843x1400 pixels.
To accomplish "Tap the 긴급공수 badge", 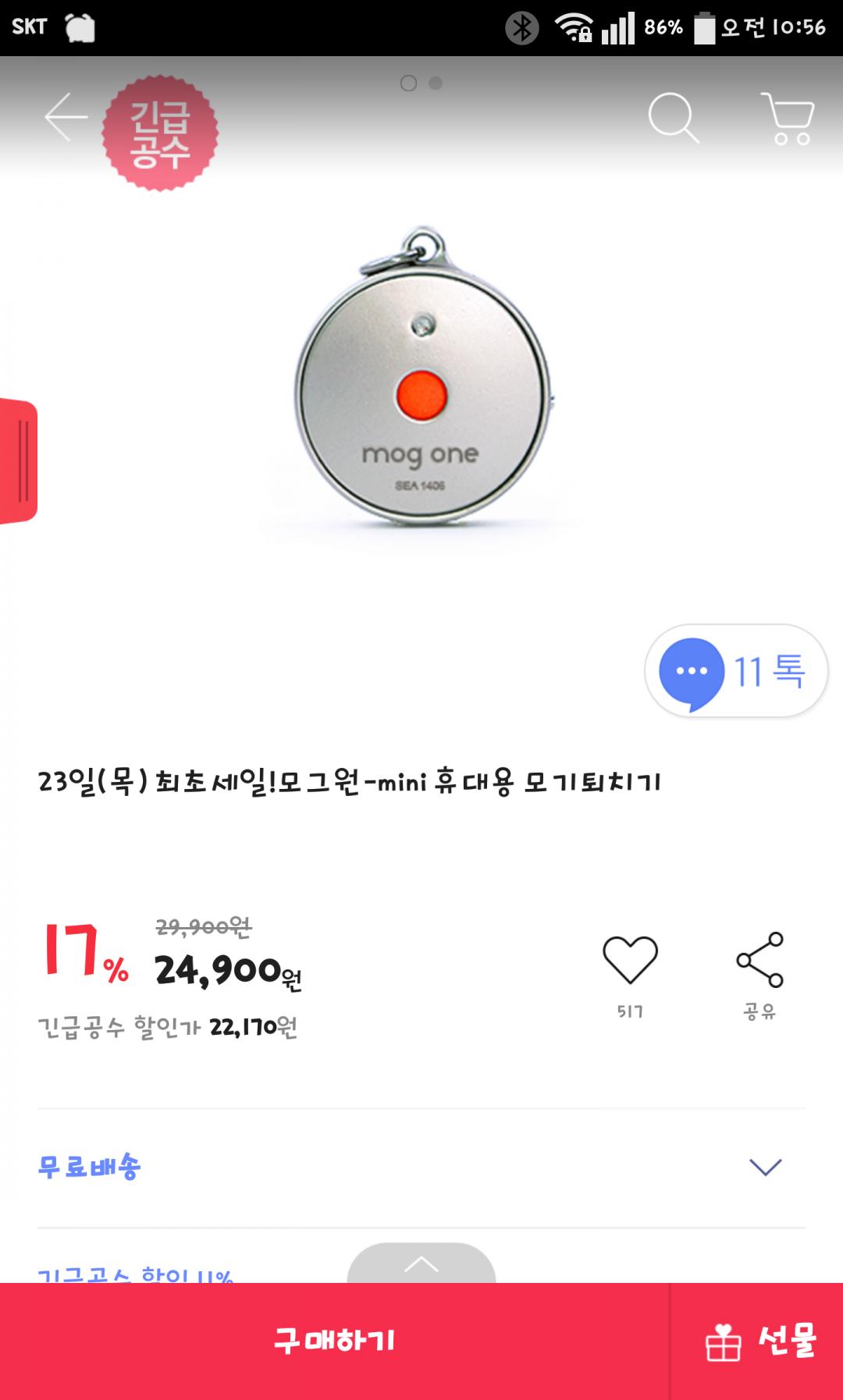I will (160, 133).
